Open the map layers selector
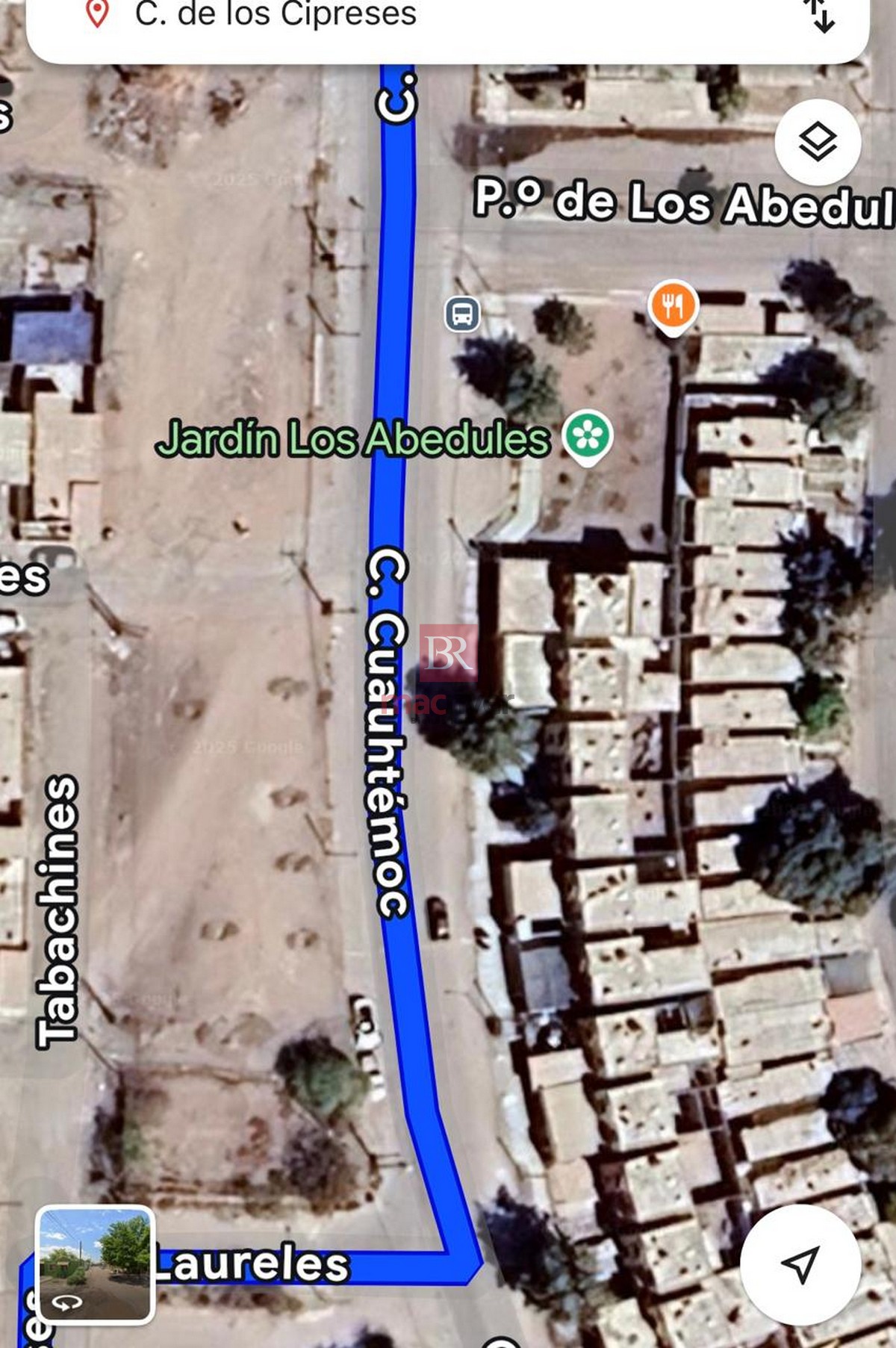The height and width of the screenshot is (1348, 896). point(818,142)
